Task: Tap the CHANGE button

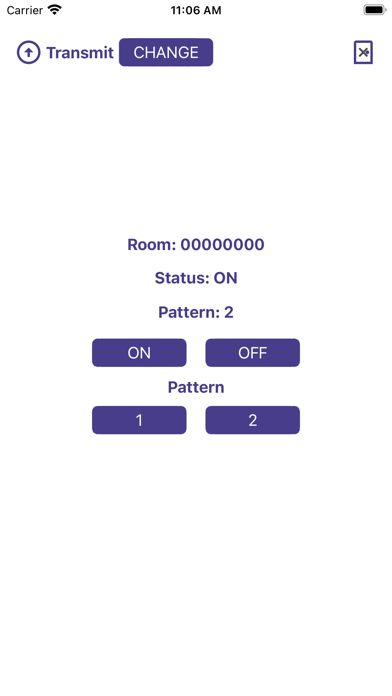Action: pyautogui.click(x=166, y=52)
